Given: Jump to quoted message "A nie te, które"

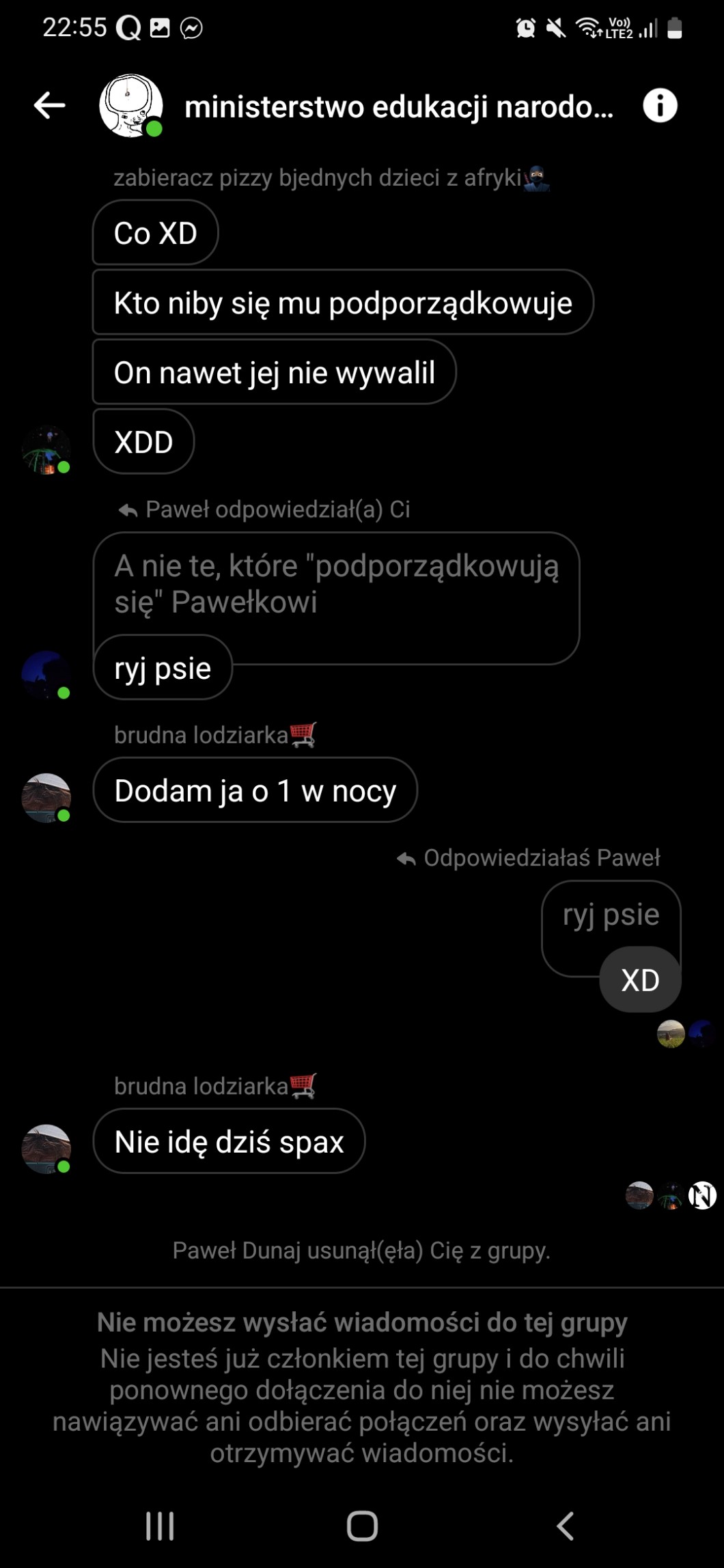Looking at the screenshot, I should point(336,584).
